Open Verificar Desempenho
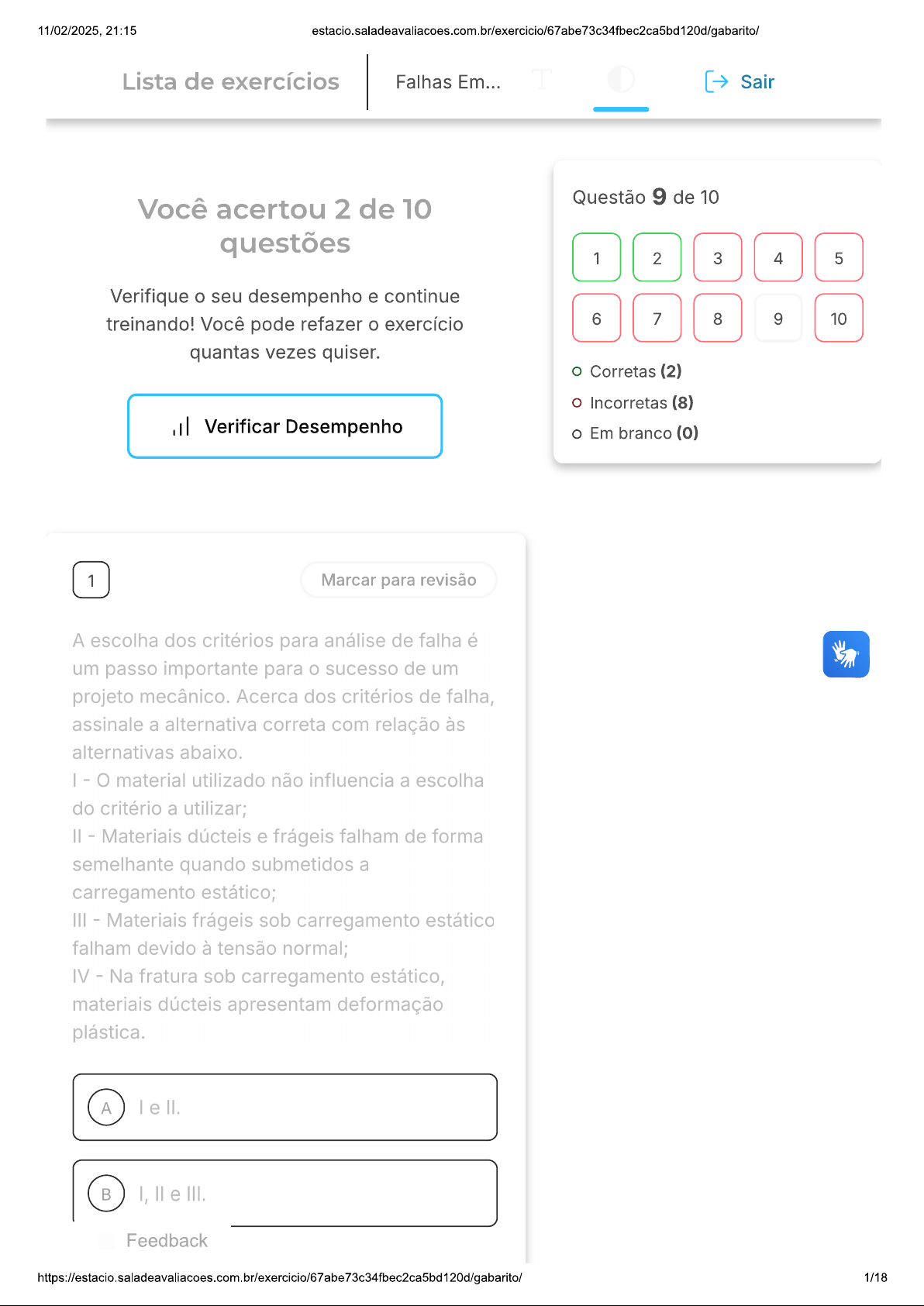This screenshot has width=924, height=1306. (x=285, y=426)
